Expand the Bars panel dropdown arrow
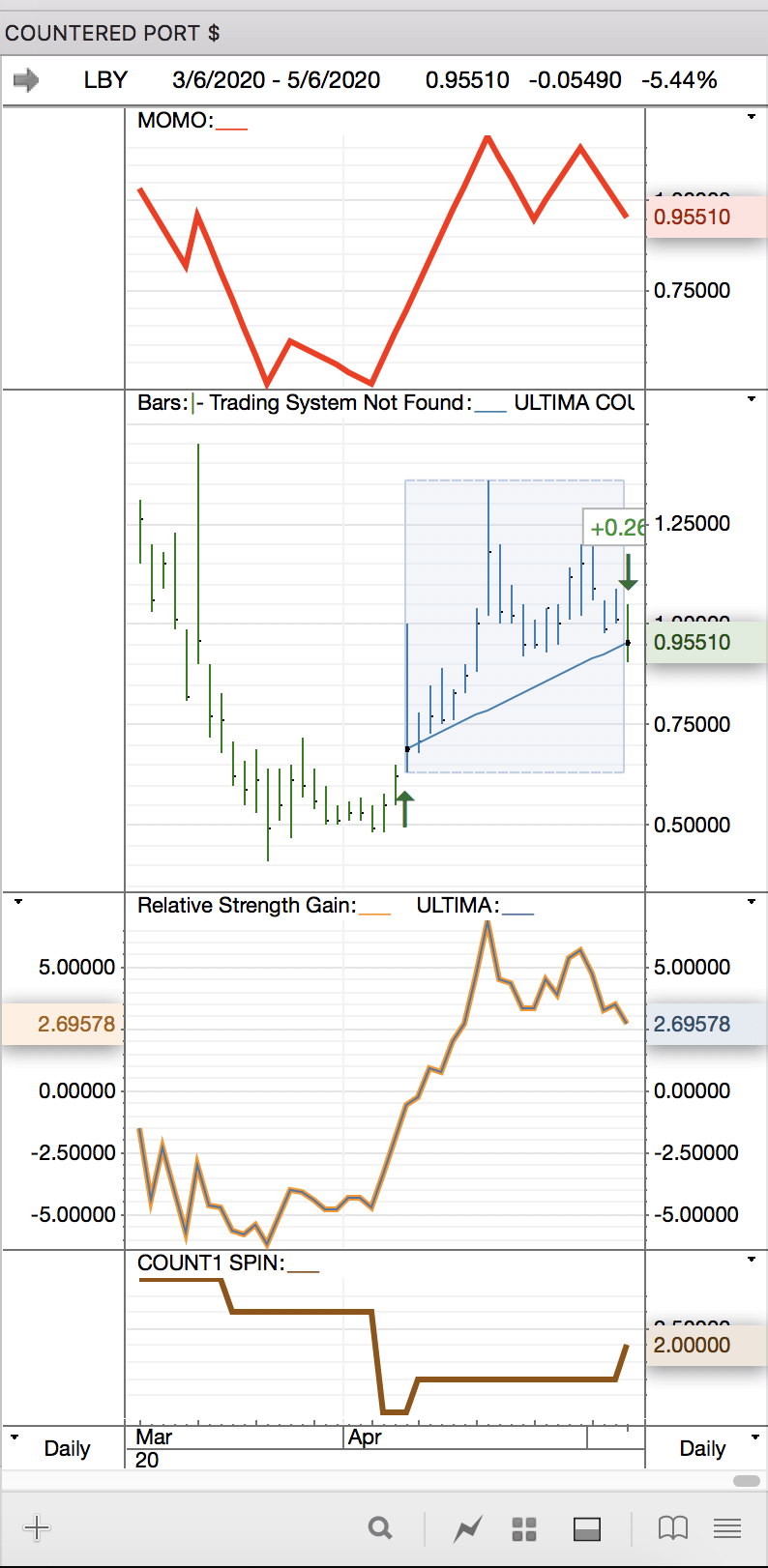This screenshot has height=1568, width=768. (752, 399)
